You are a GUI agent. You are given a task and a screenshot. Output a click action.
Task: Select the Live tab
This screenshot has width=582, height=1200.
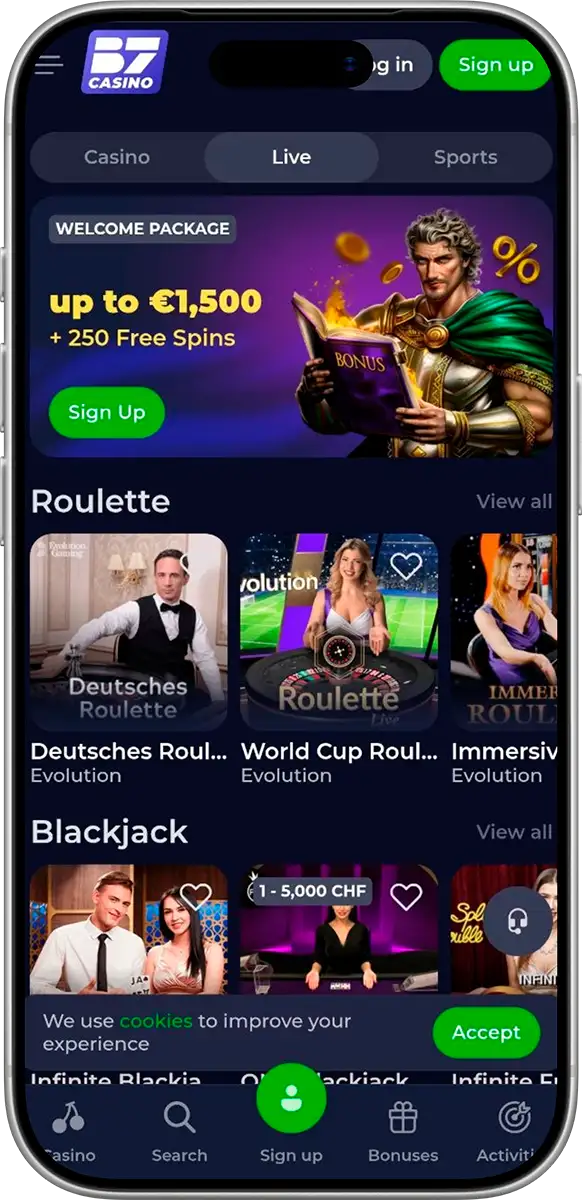291,157
